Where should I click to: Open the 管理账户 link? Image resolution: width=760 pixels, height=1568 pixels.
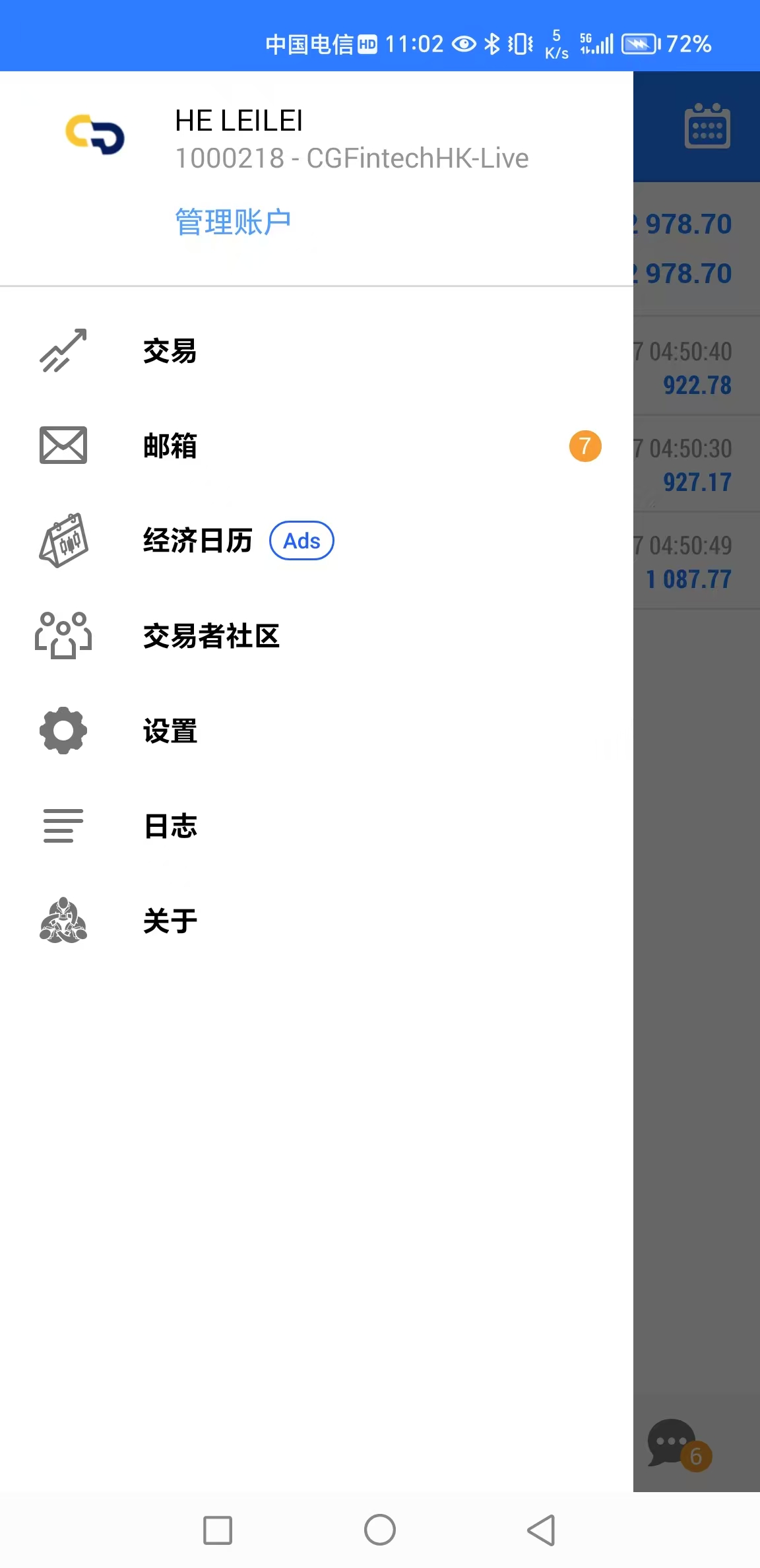[x=233, y=220]
